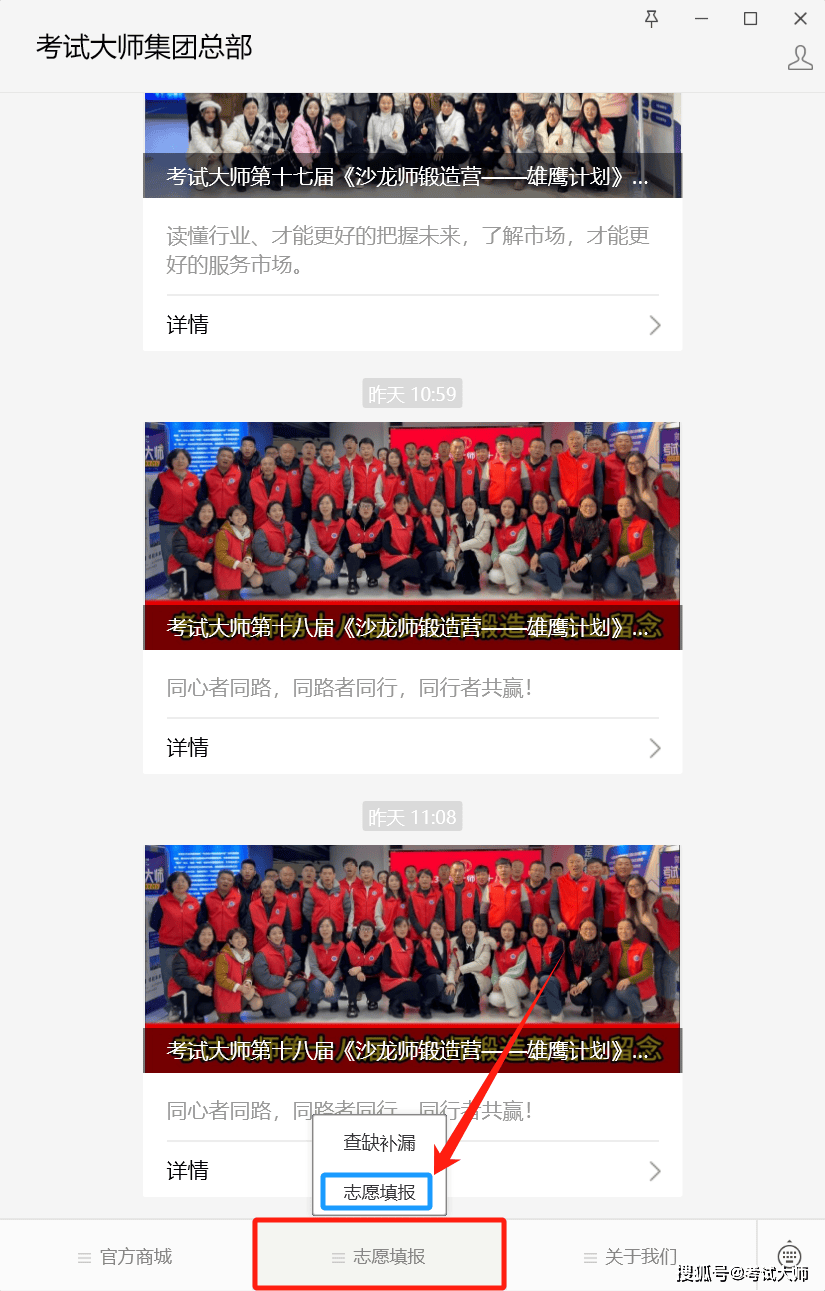The image size is (825, 1291).
Task: Maximize the window
Action: (750, 18)
